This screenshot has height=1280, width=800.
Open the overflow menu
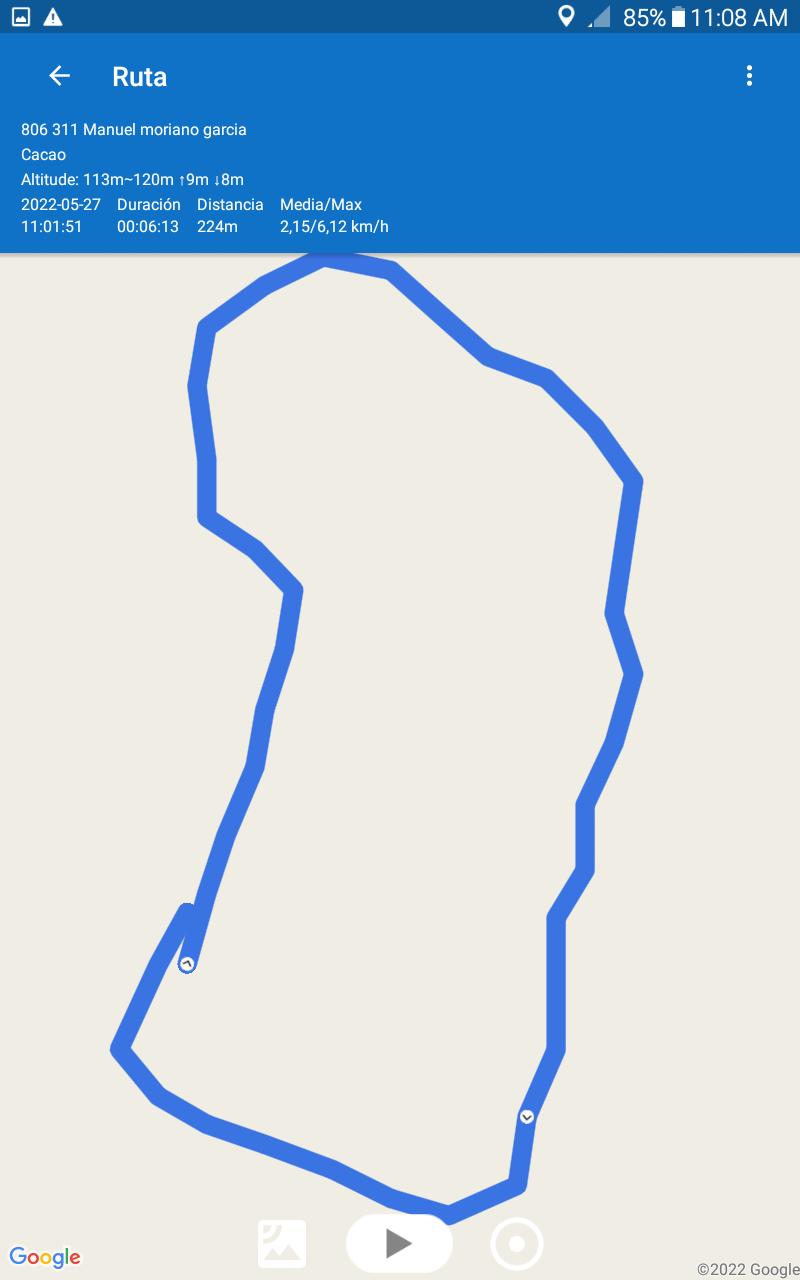749,76
